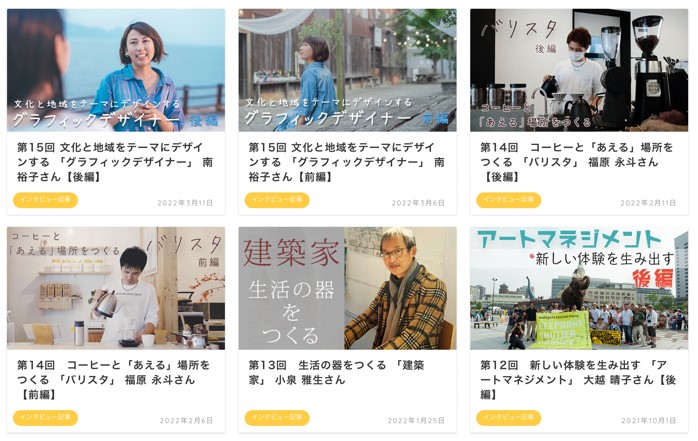Tap the インタビュー記事 tag on the 2021年10月1日 card

[x=509, y=418]
